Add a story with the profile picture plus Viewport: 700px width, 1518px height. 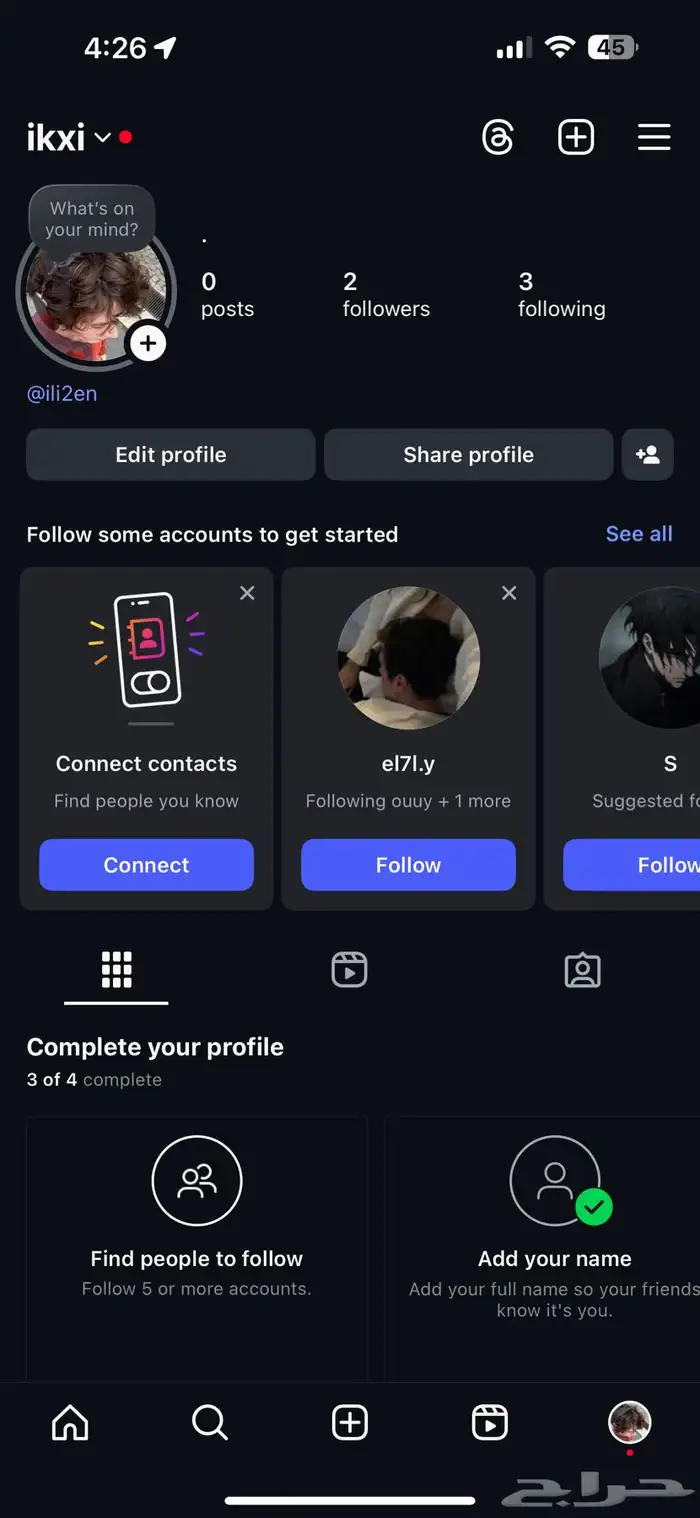(148, 344)
